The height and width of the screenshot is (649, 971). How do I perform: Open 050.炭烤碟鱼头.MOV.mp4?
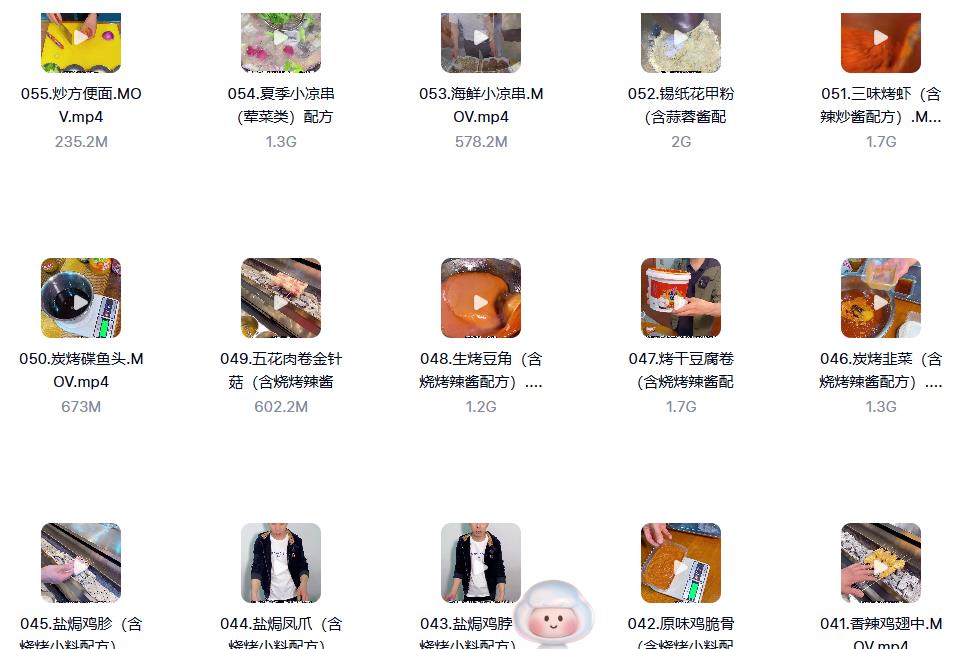click(81, 298)
